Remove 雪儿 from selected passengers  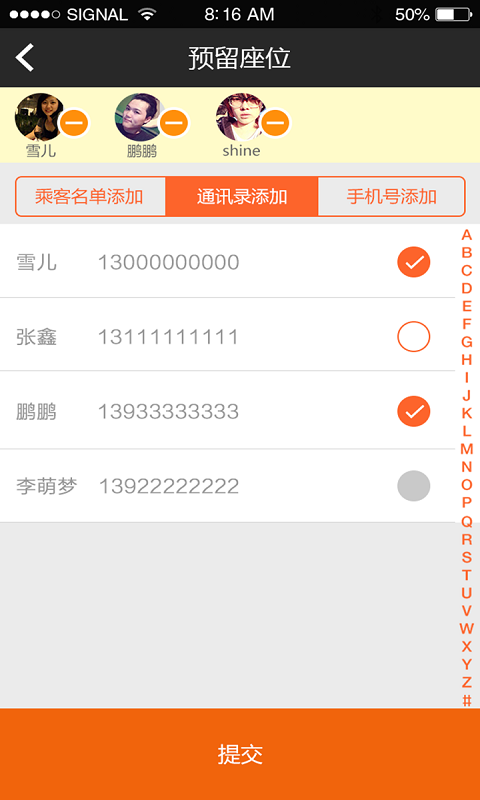point(74,123)
